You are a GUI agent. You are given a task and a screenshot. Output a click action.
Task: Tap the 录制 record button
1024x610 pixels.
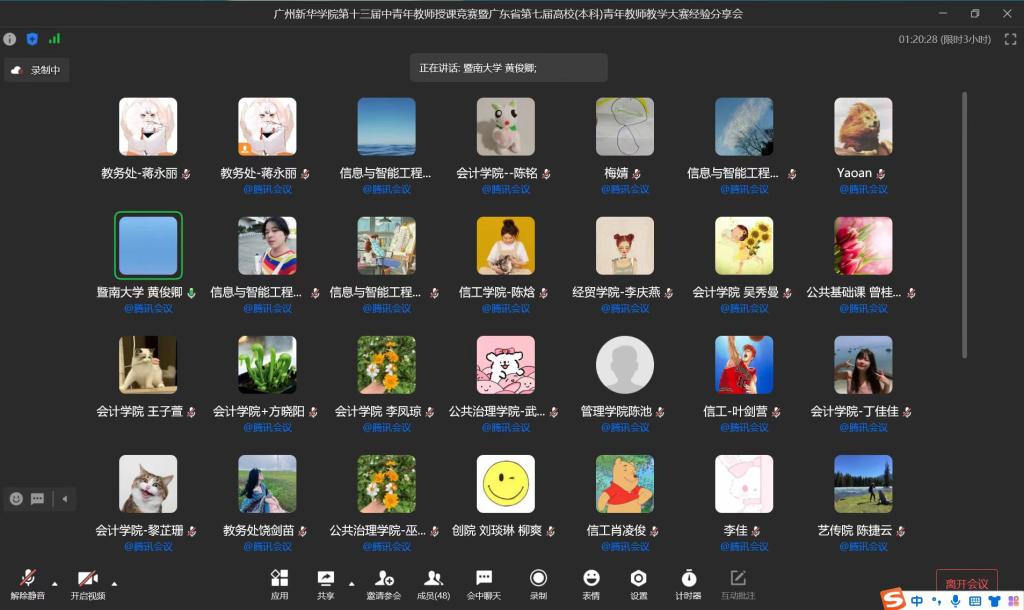click(x=538, y=584)
